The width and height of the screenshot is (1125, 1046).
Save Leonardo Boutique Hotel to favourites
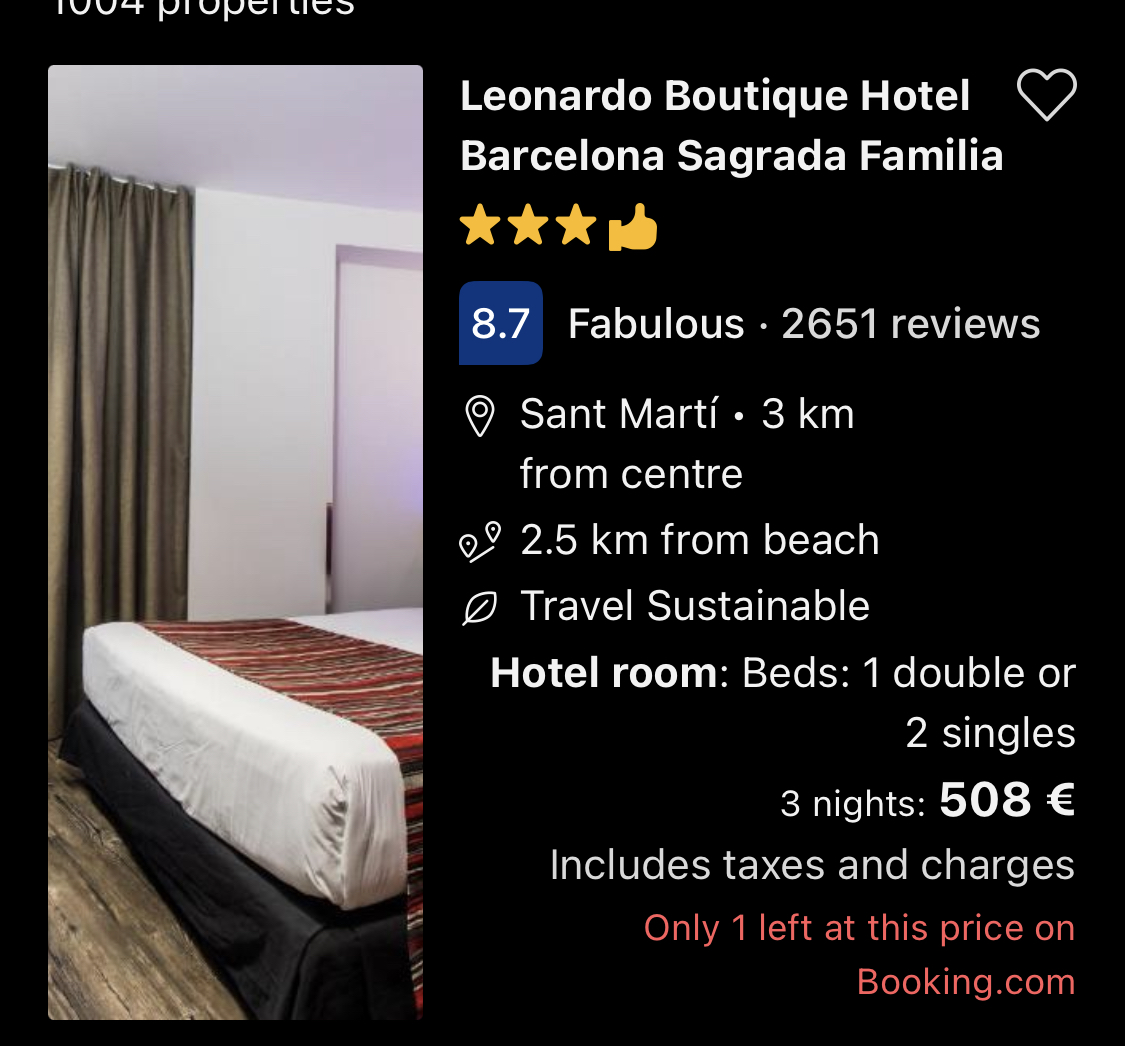(x=1046, y=95)
